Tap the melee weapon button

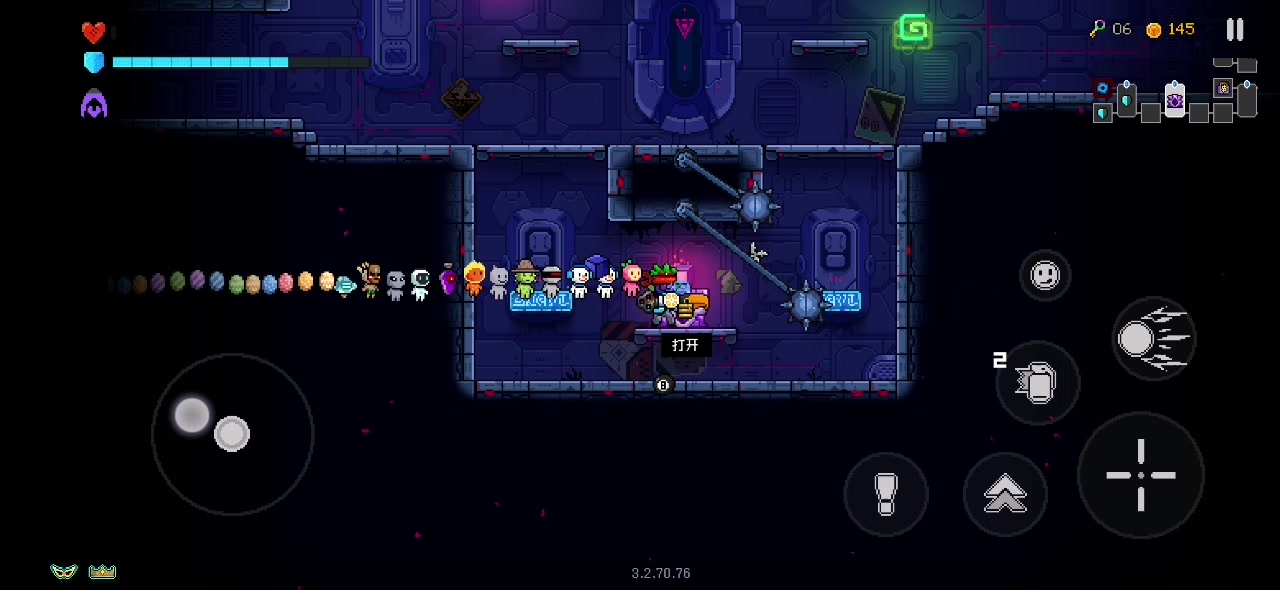886,494
